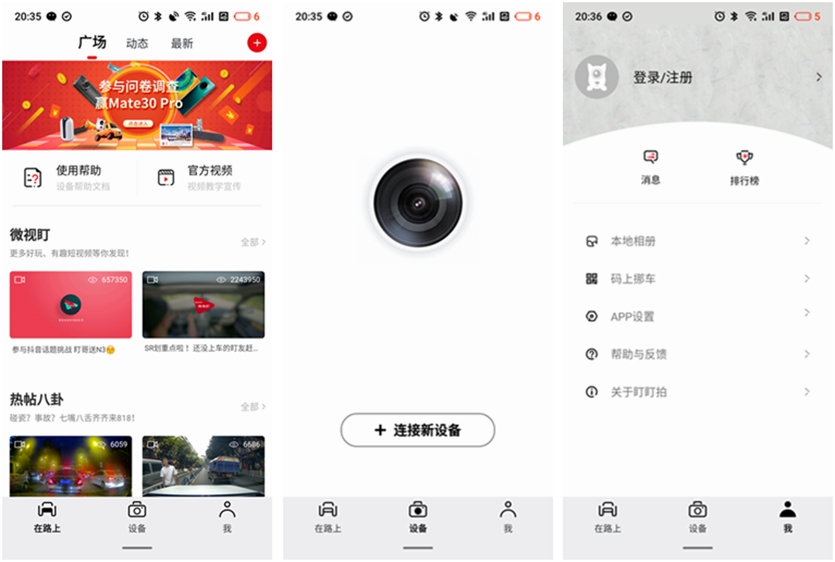The width and height of the screenshot is (835, 562).
Task: Open 本地相册 local album
Action: click(x=697, y=241)
